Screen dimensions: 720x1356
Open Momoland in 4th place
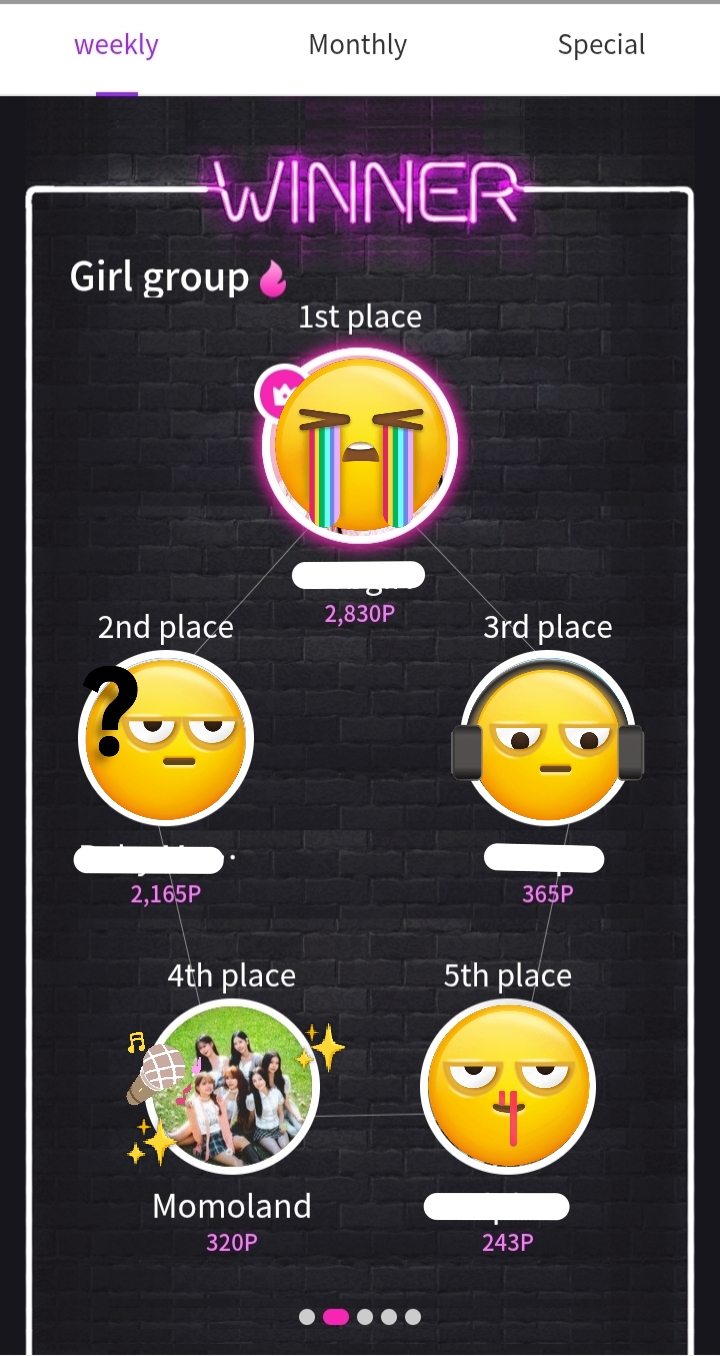pyautogui.click(x=232, y=1086)
